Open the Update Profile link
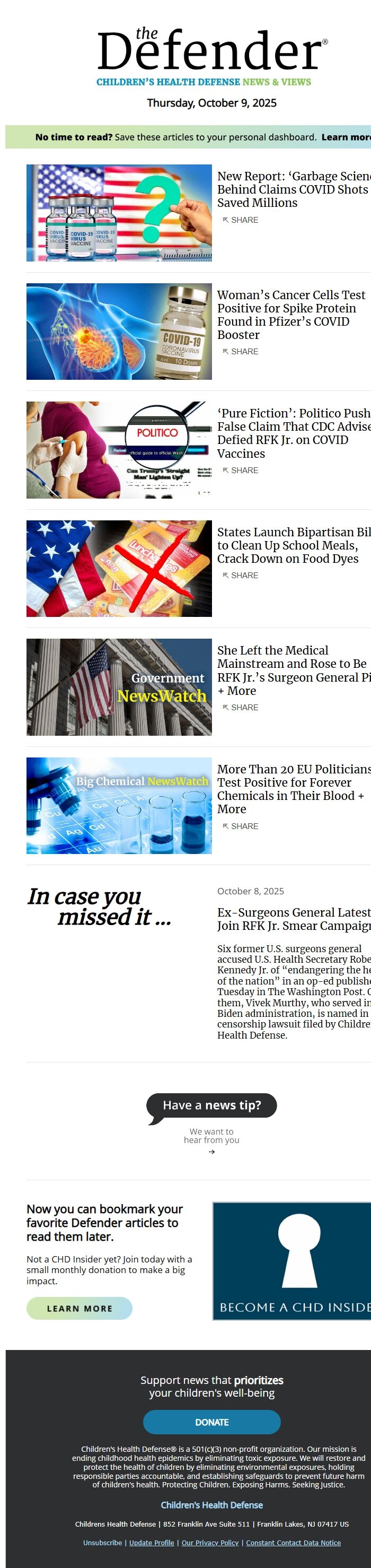Image resolution: width=371 pixels, height=1568 pixels. 152,1543
